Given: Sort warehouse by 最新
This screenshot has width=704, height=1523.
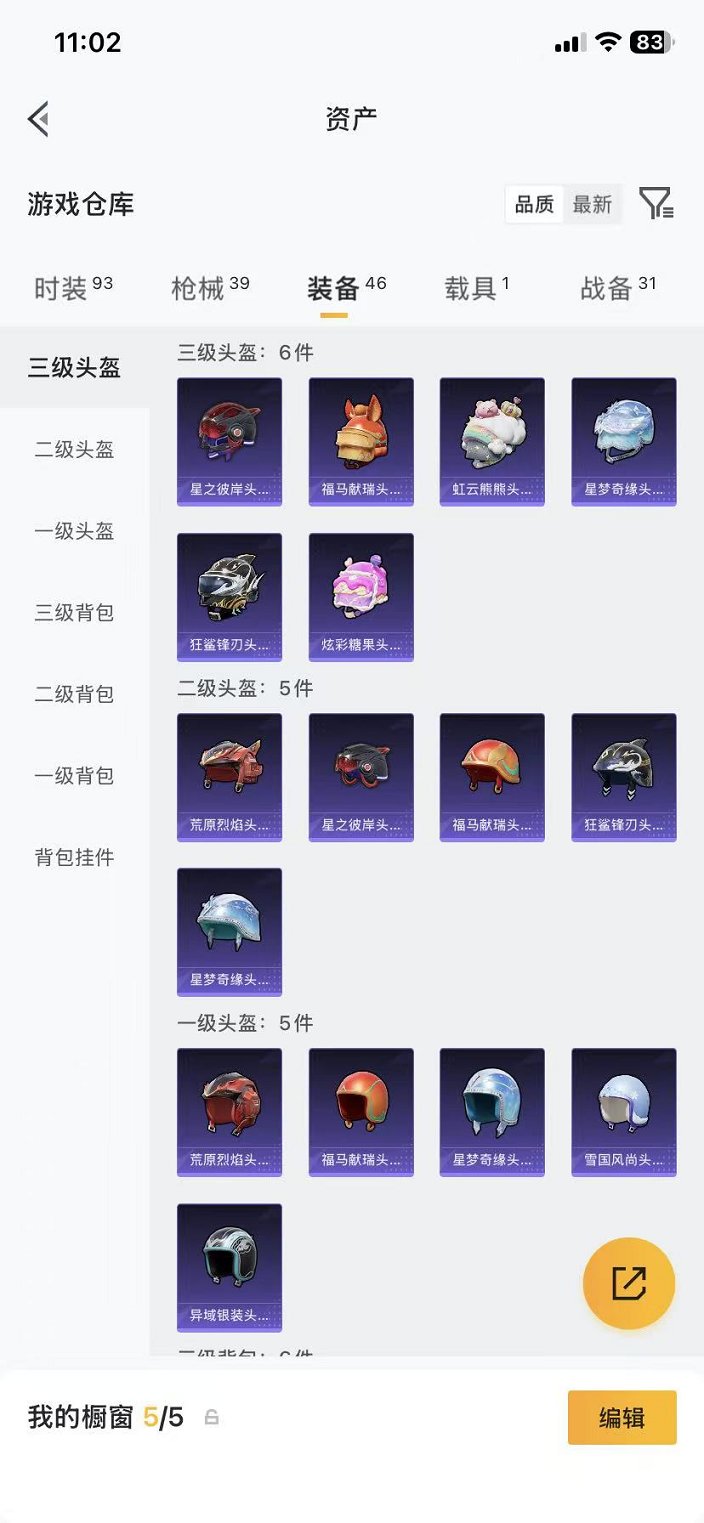Looking at the screenshot, I should click(592, 204).
